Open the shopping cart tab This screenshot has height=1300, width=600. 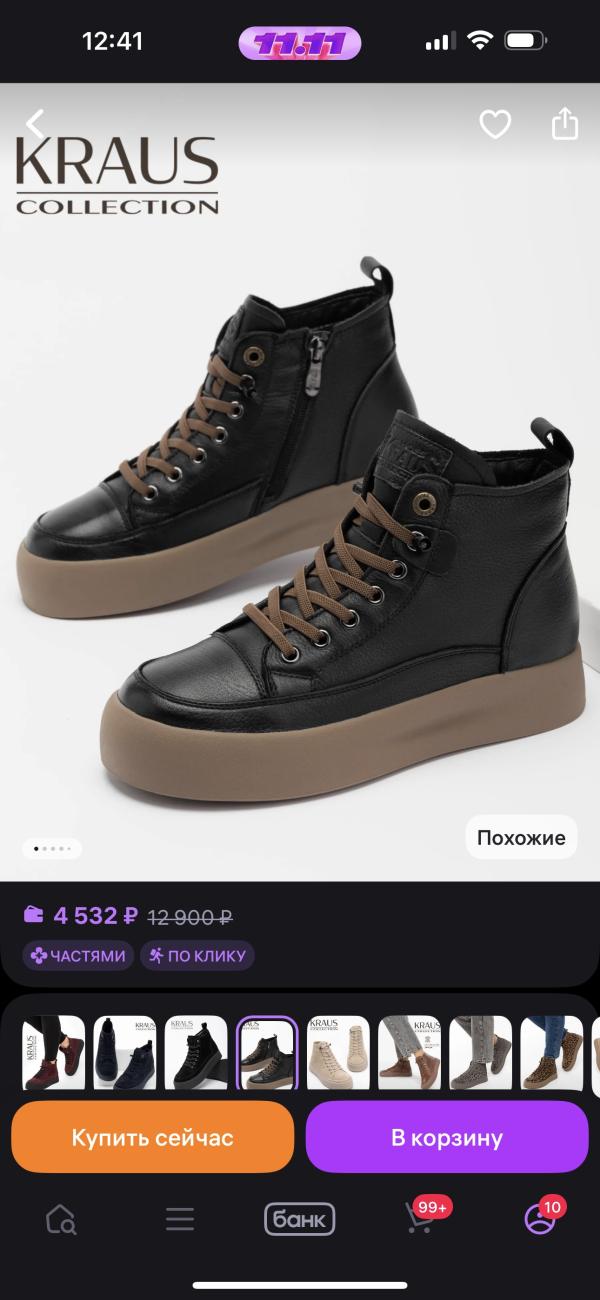click(x=420, y=1219)
